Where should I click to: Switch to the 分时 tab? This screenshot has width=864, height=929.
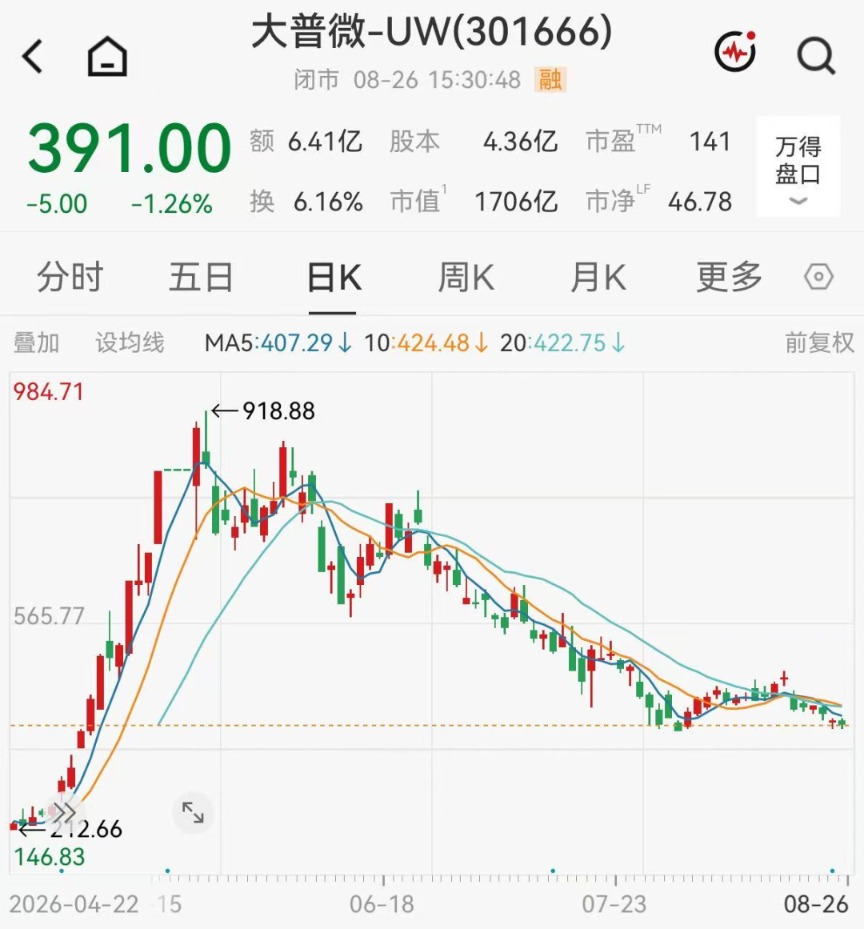coord(70,277)
